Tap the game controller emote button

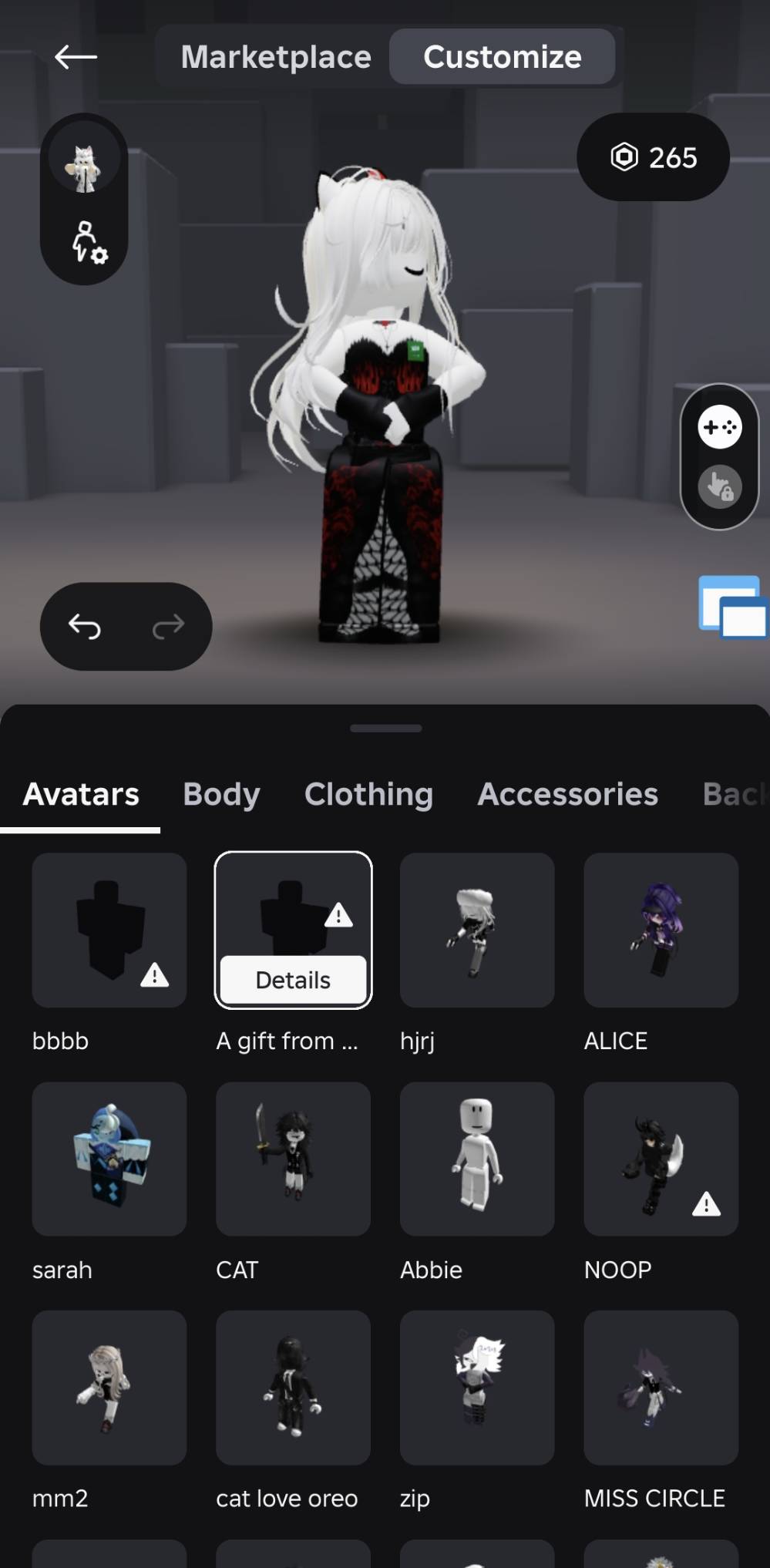[720, 427]
